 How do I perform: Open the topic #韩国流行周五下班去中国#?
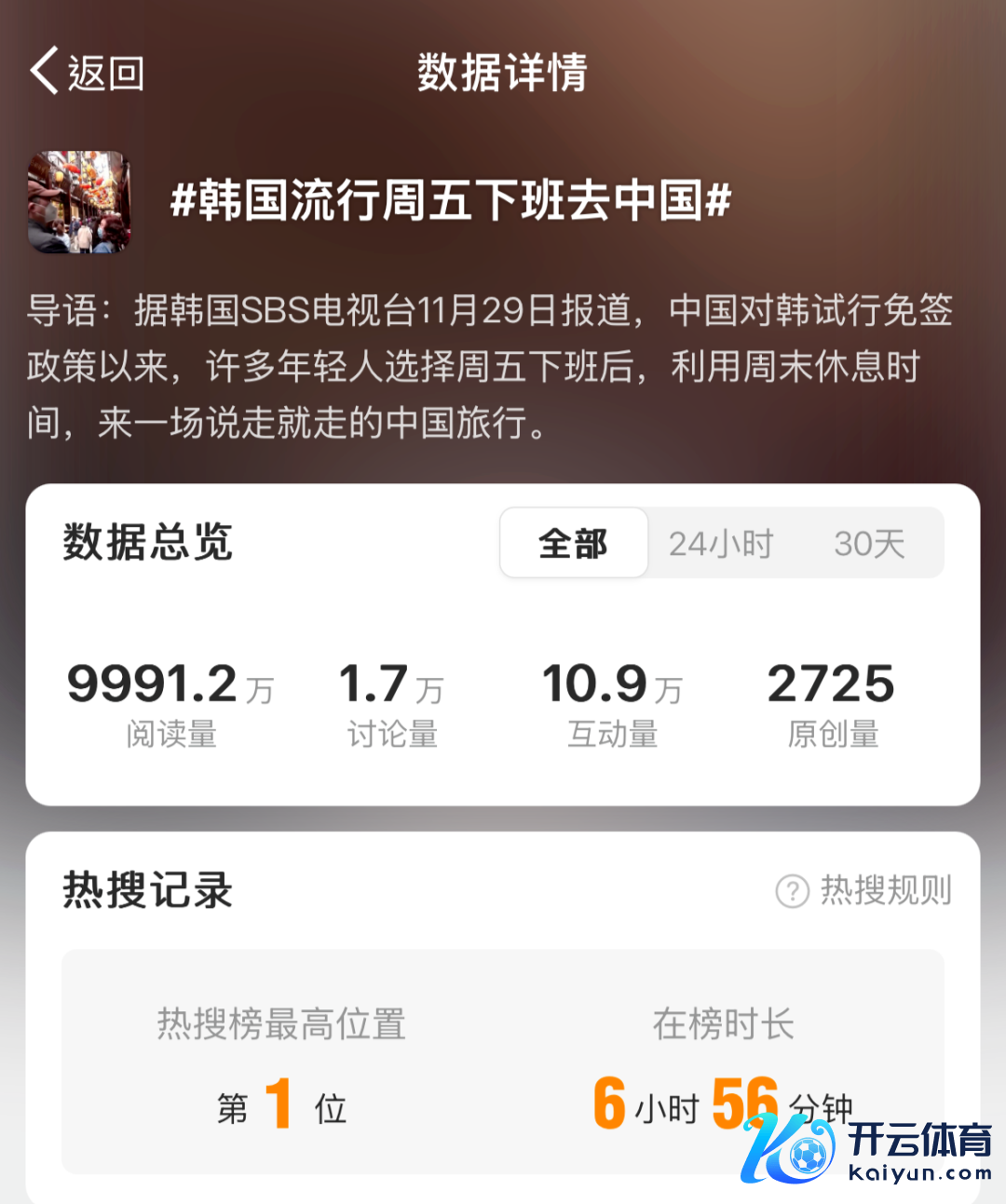tap(450, 200)
